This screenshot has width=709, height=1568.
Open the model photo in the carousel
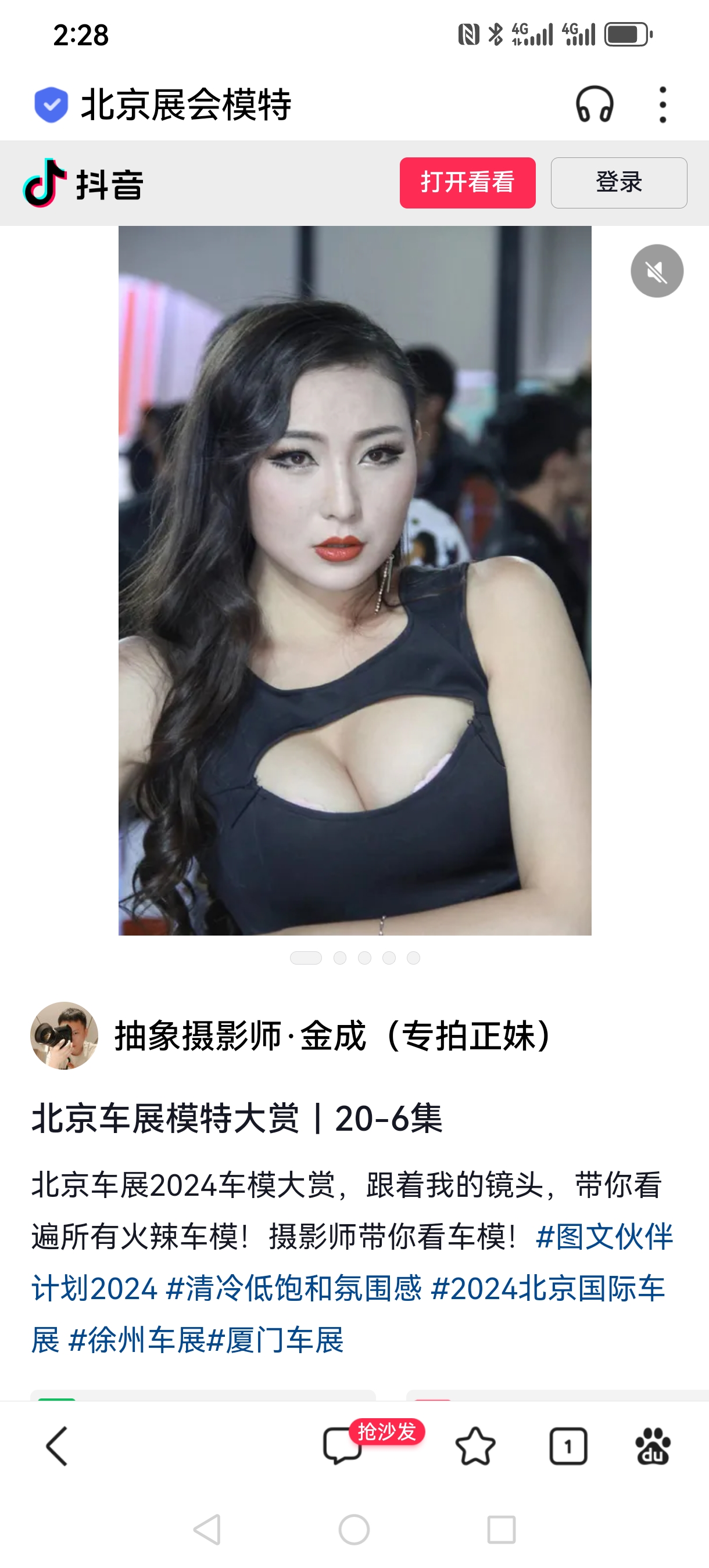click(354, 580)
